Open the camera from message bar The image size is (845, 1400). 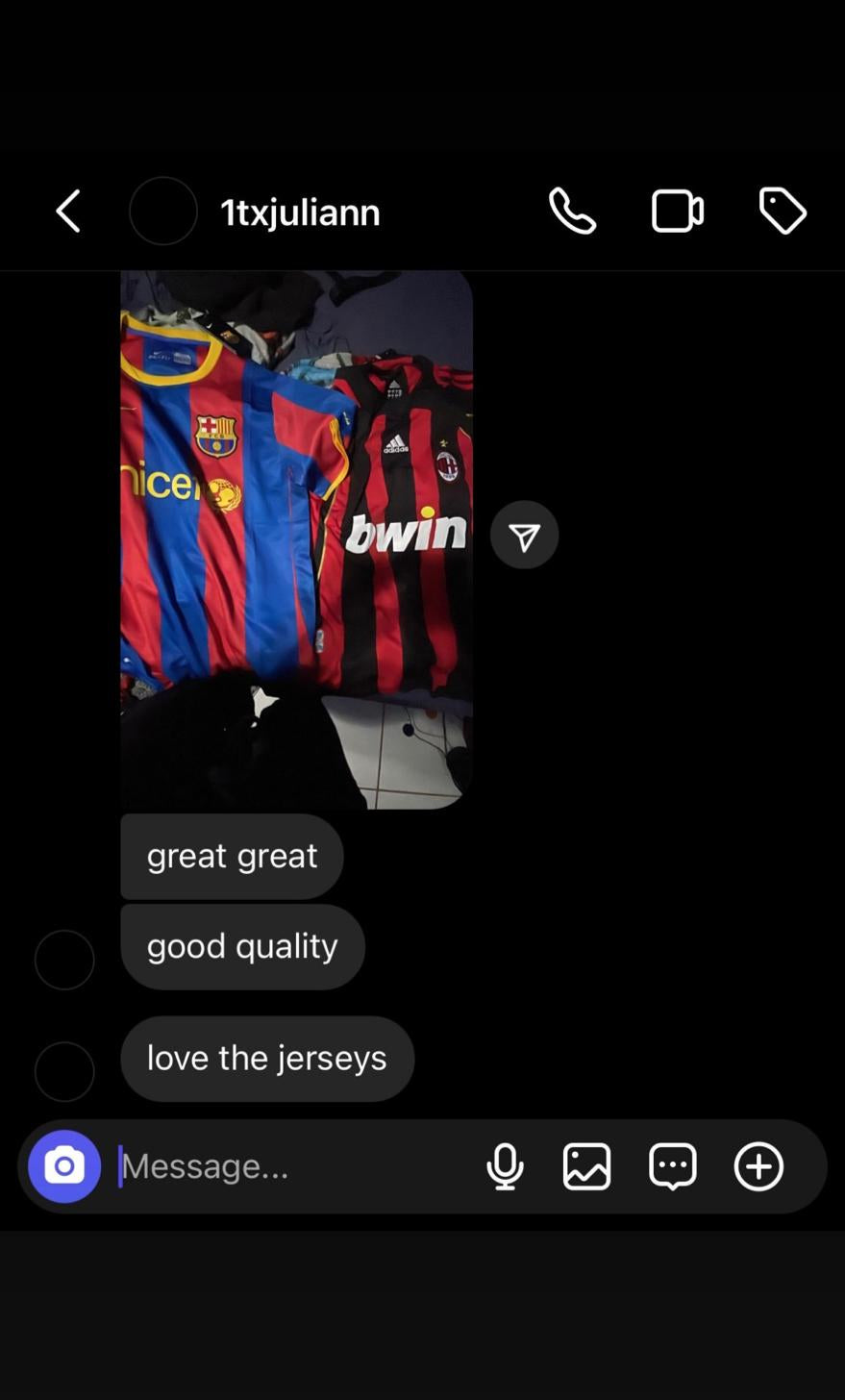click(x=64, y=1166)
